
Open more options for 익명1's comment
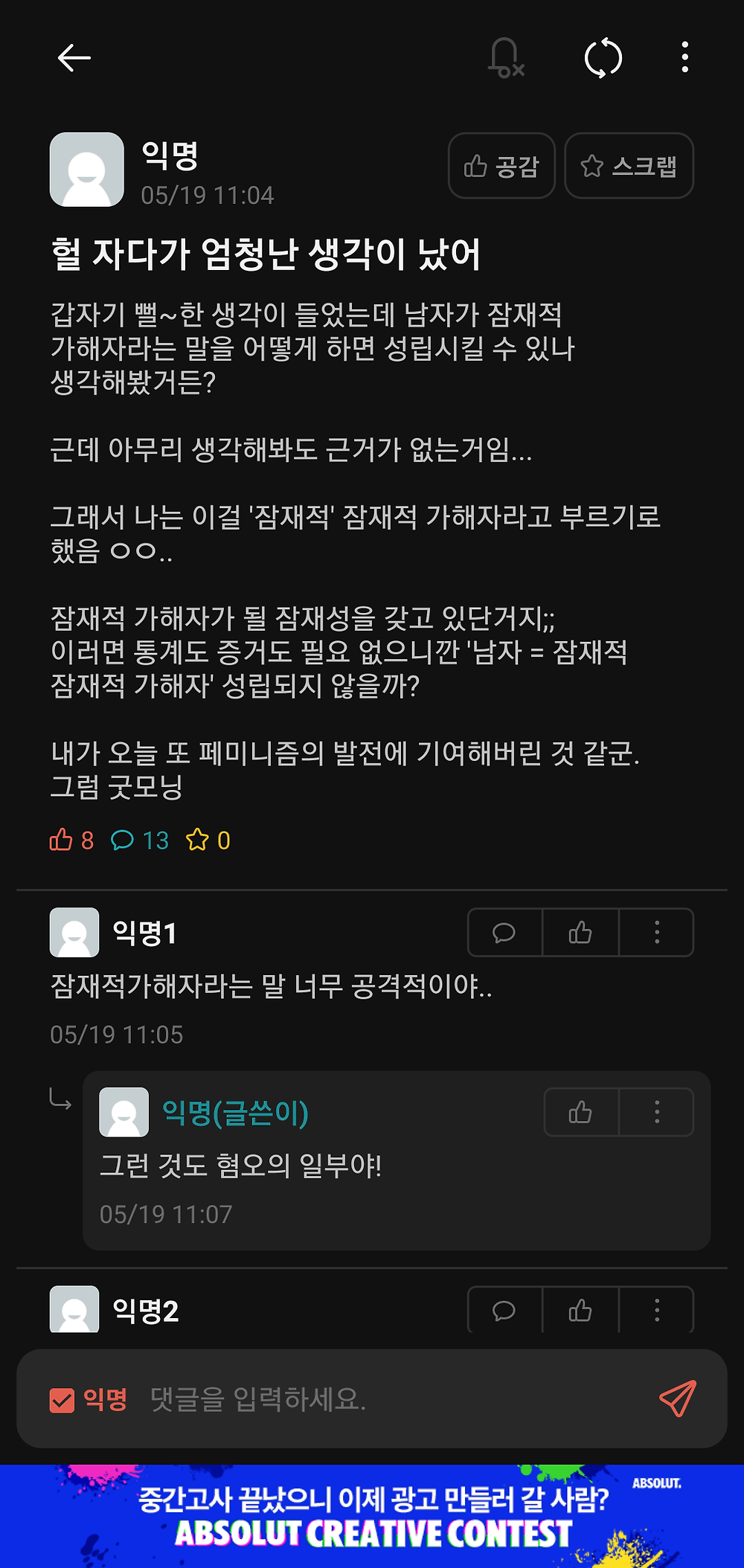656,933
